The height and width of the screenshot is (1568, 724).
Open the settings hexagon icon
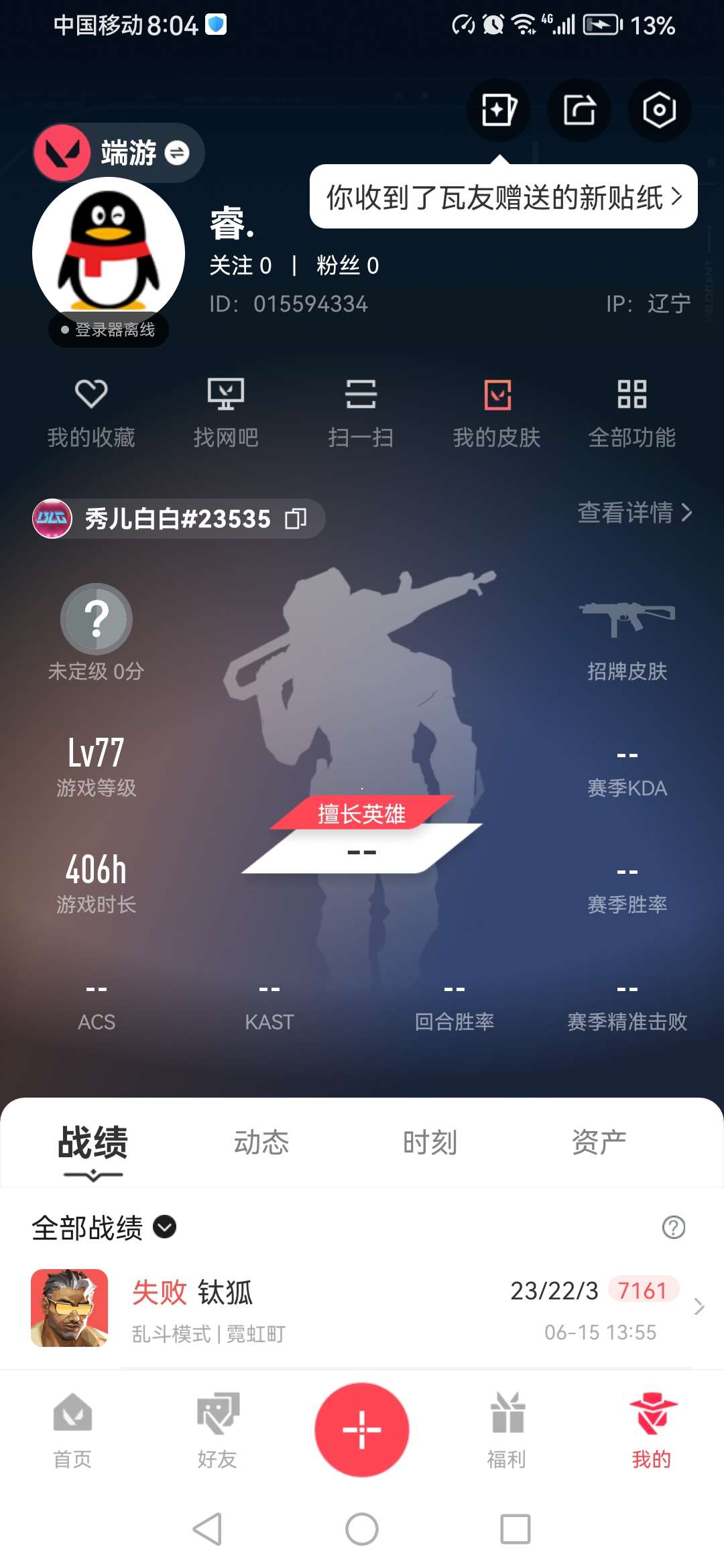coord(659,110)
